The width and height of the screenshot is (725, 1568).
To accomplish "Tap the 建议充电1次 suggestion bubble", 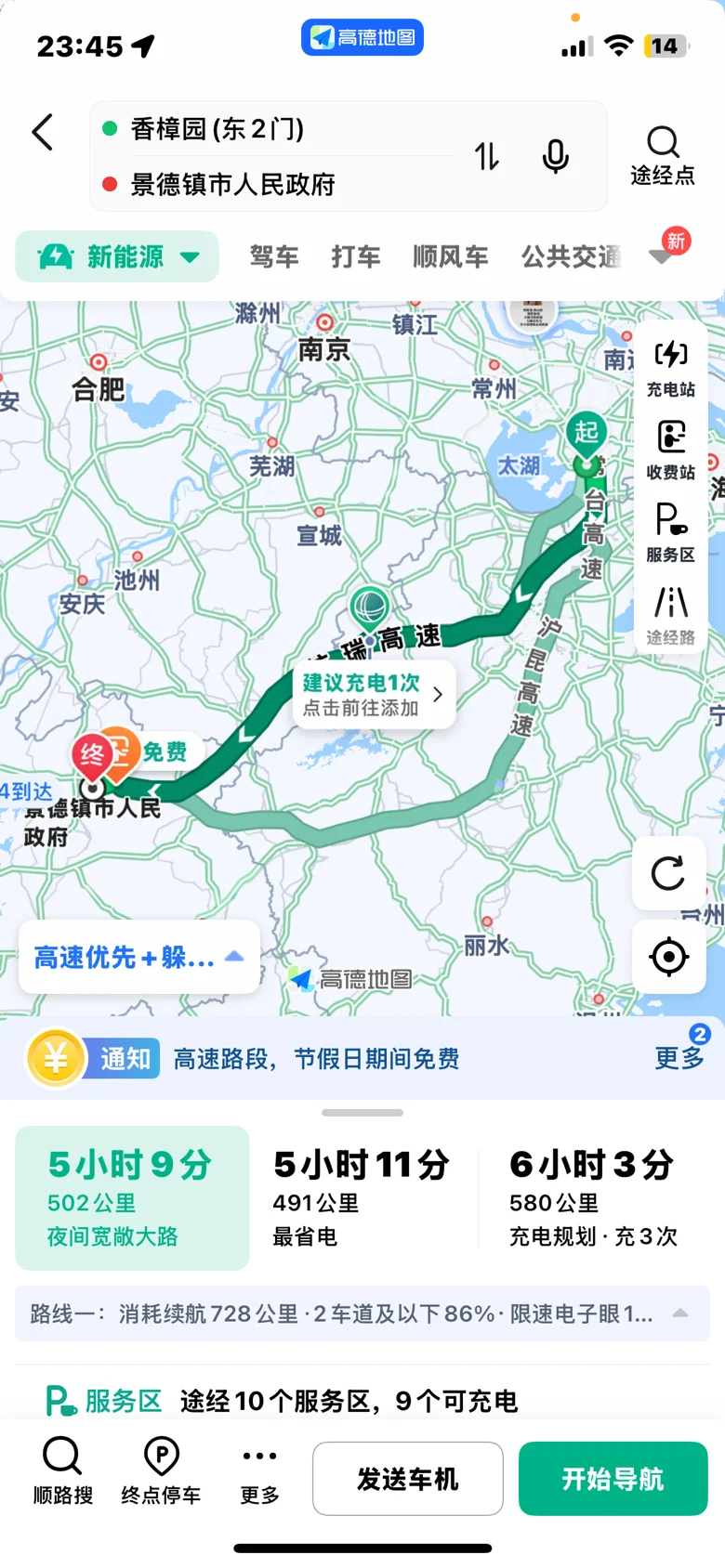I will pyautogui.click(x=375, y=694).
